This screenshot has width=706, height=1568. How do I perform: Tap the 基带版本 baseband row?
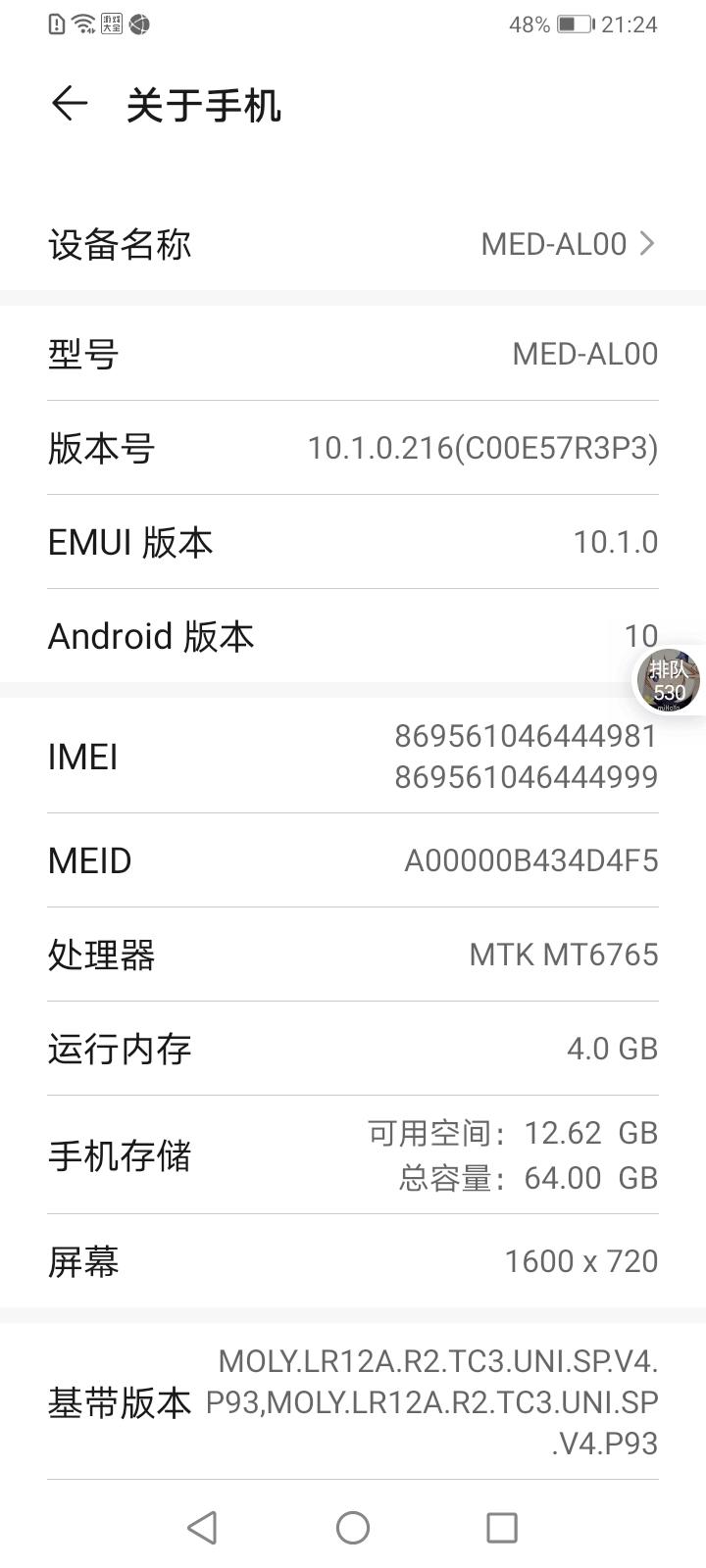pyautogui.click(x=353, y=1401)
